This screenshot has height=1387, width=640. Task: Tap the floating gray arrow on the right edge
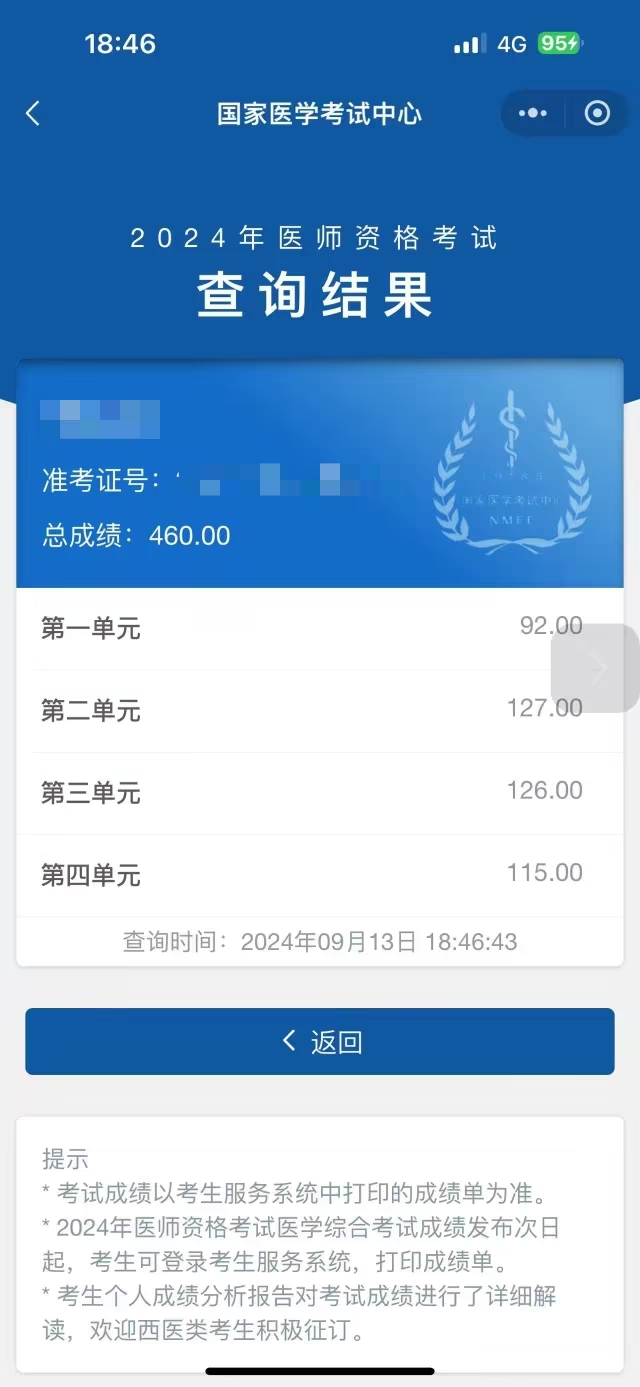click(596, 669)
